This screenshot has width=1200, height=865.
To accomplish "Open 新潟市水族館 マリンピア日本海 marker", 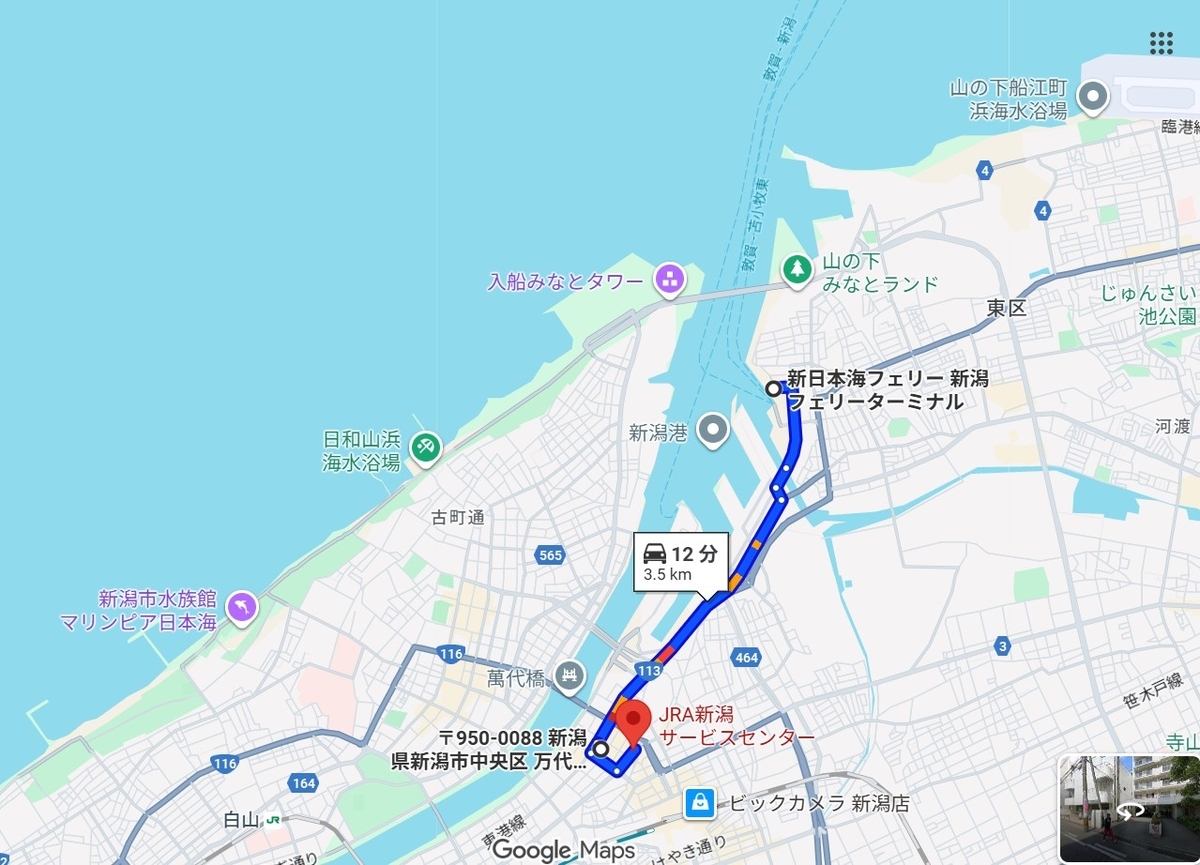I will [x=242, y=606].
